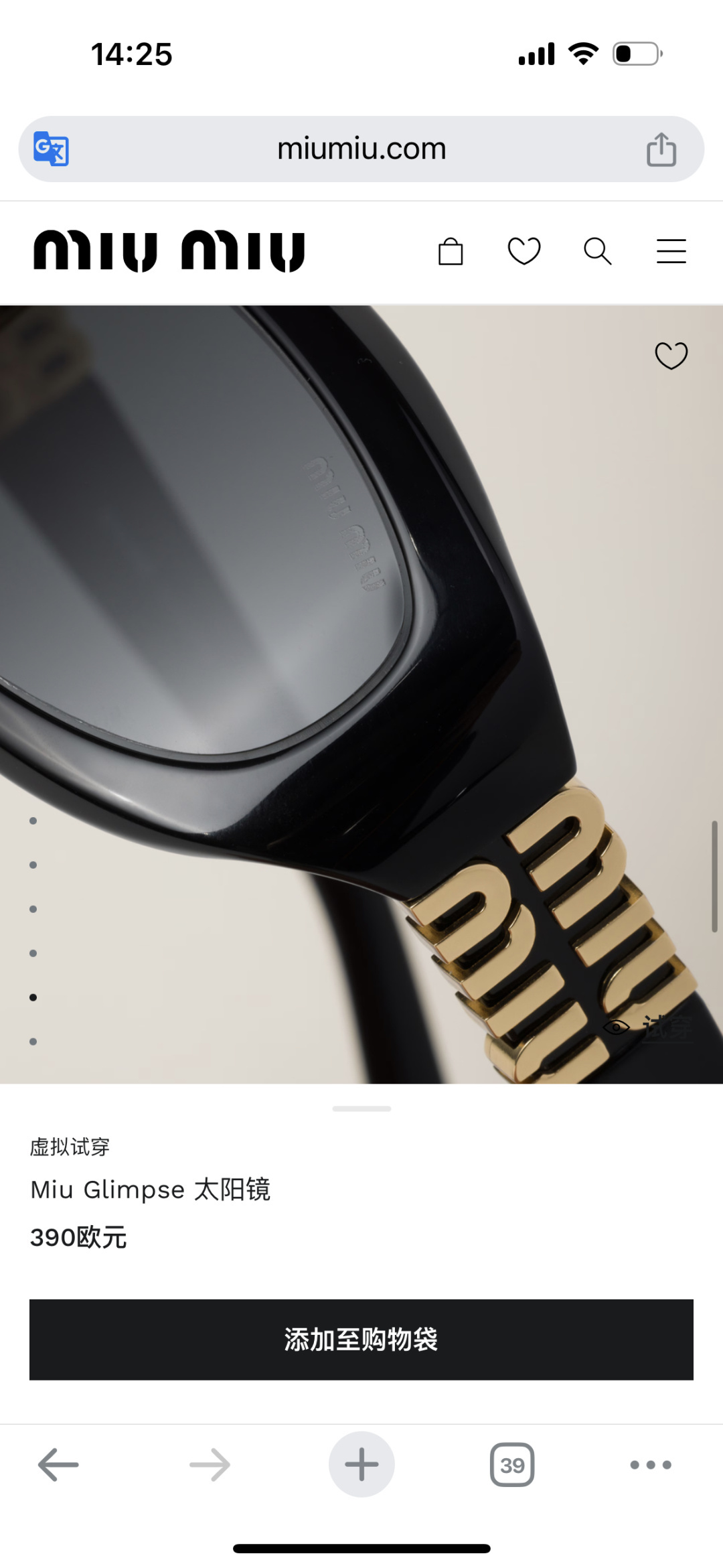723x1568 pixels.
Task: Tap the Miu Miu logo to go home
Action: (x=169, y=252)
